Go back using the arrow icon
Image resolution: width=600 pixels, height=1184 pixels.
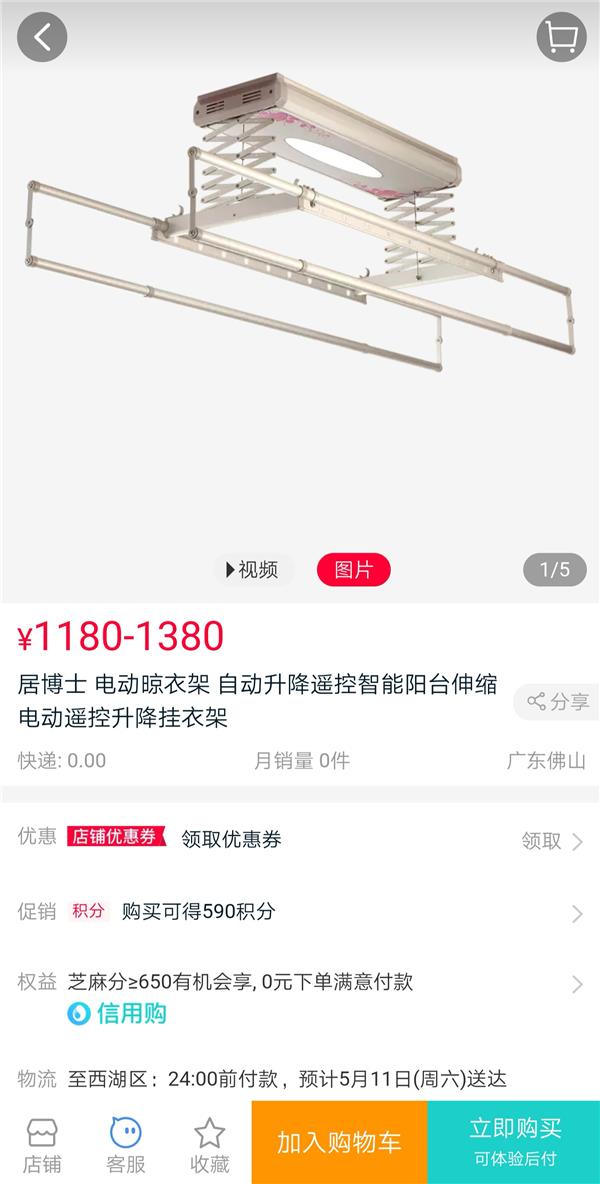click(42, 37)
